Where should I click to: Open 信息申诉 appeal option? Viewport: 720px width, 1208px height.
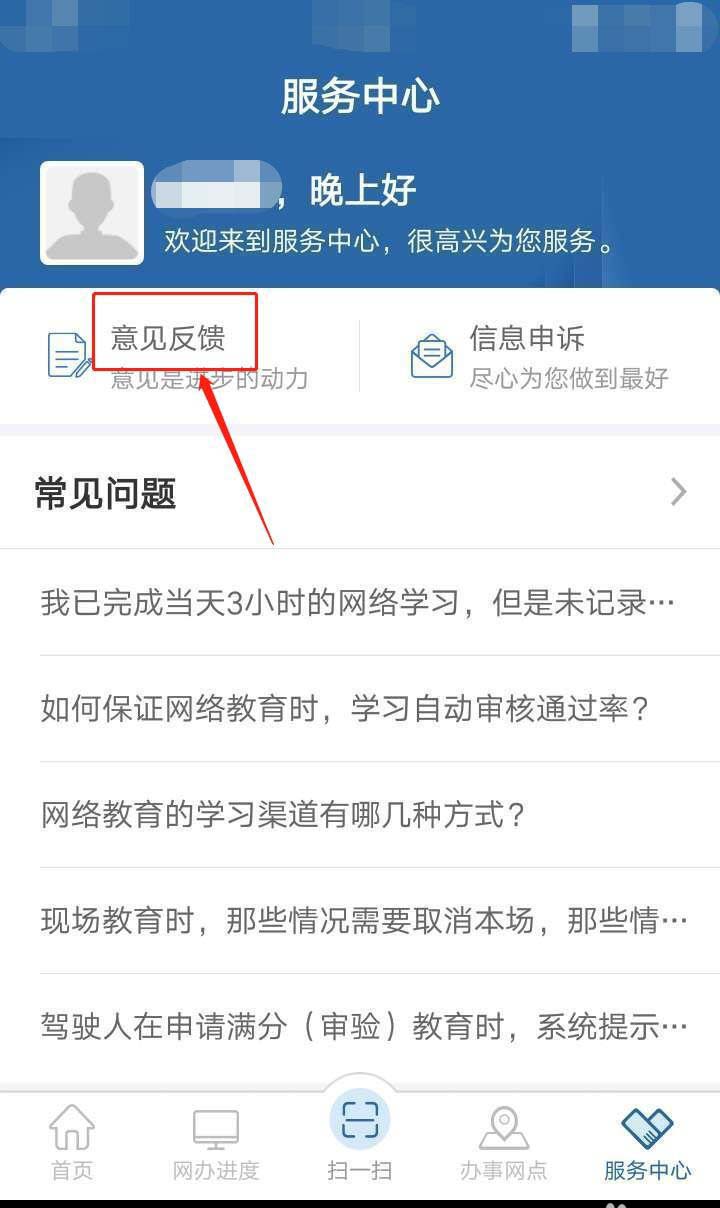(x=538, y=358)
